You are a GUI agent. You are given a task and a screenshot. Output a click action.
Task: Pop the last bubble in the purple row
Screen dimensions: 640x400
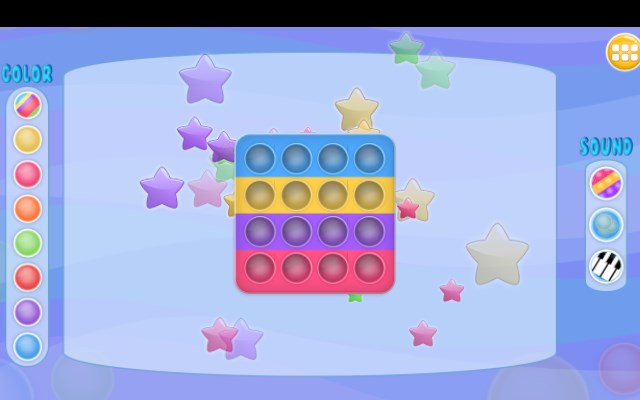pyautogui.click(x=369, y=231)
